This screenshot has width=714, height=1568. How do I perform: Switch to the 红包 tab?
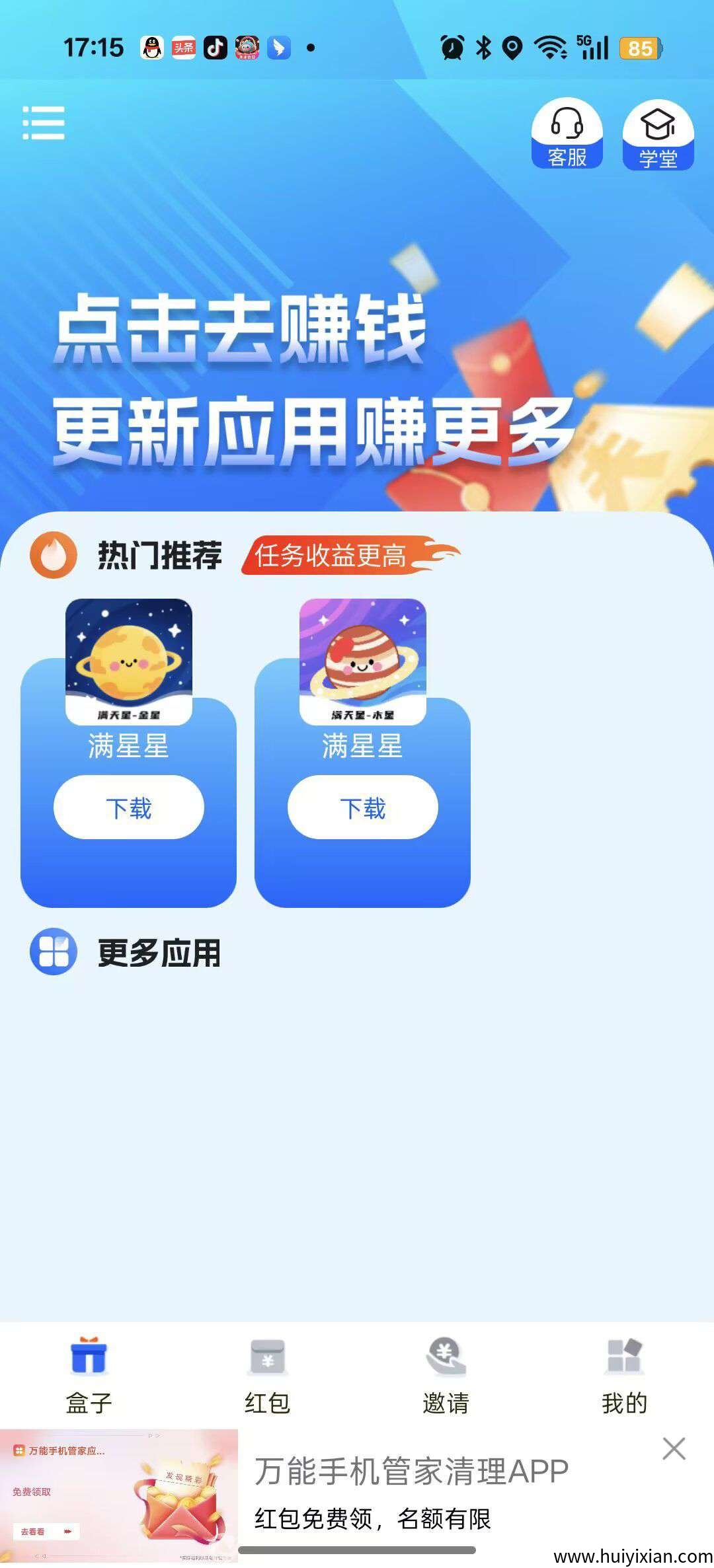pos(268,1374)
